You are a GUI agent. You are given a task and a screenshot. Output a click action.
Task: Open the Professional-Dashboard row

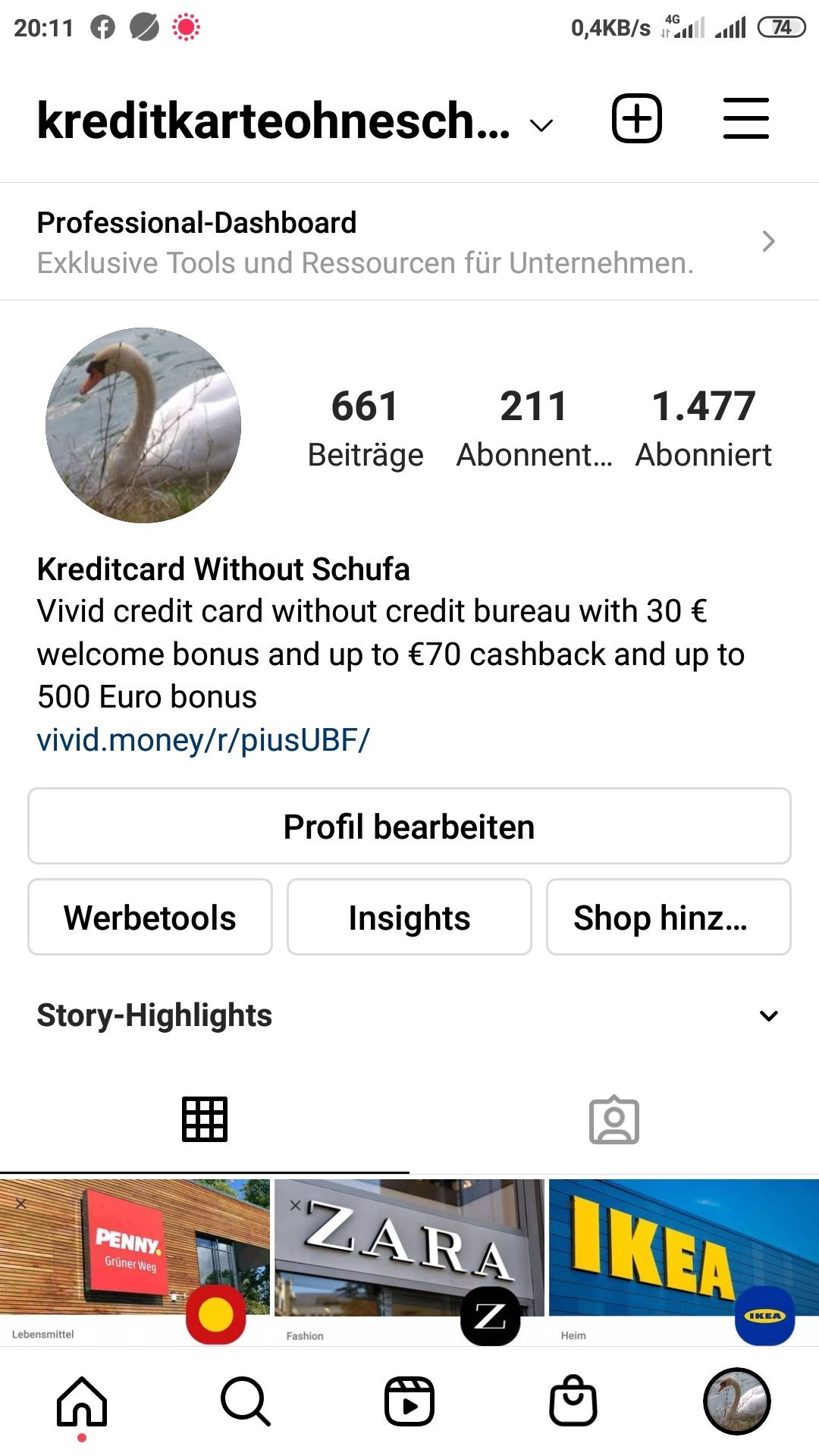pyautogui.click(x=409, y=241)
